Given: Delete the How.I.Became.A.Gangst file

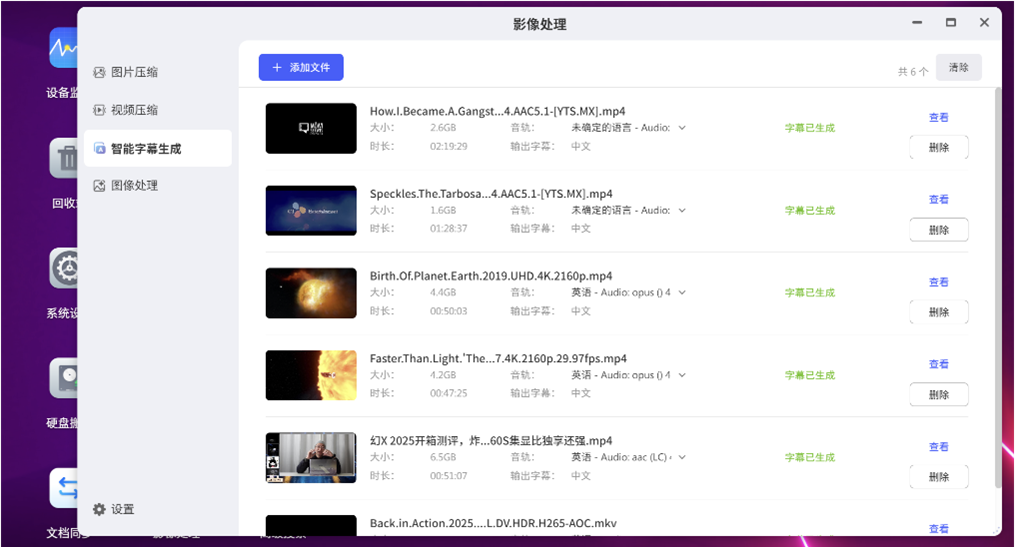Looking at the screenshot, I should [x=938, y=147].
